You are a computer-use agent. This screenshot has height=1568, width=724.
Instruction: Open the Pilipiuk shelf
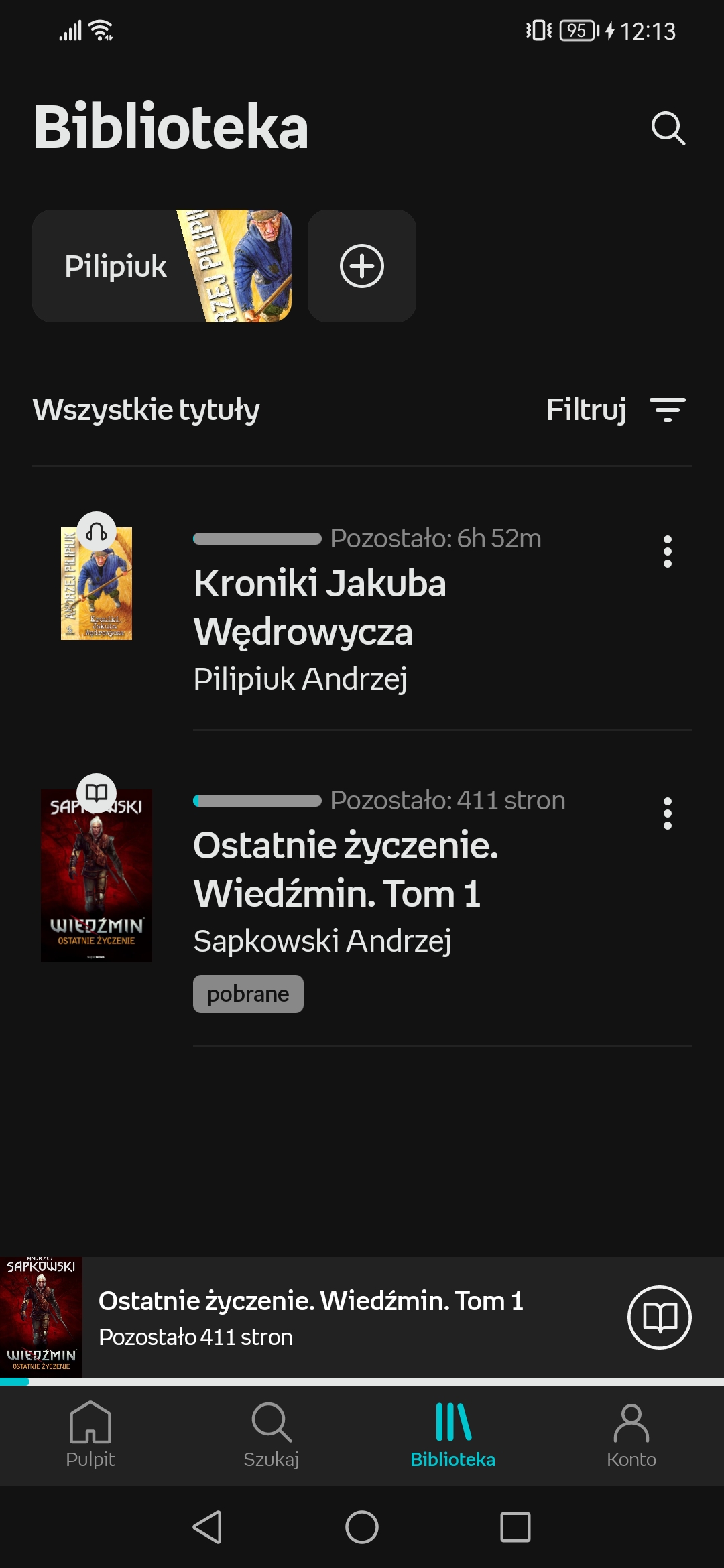[162, 266]
